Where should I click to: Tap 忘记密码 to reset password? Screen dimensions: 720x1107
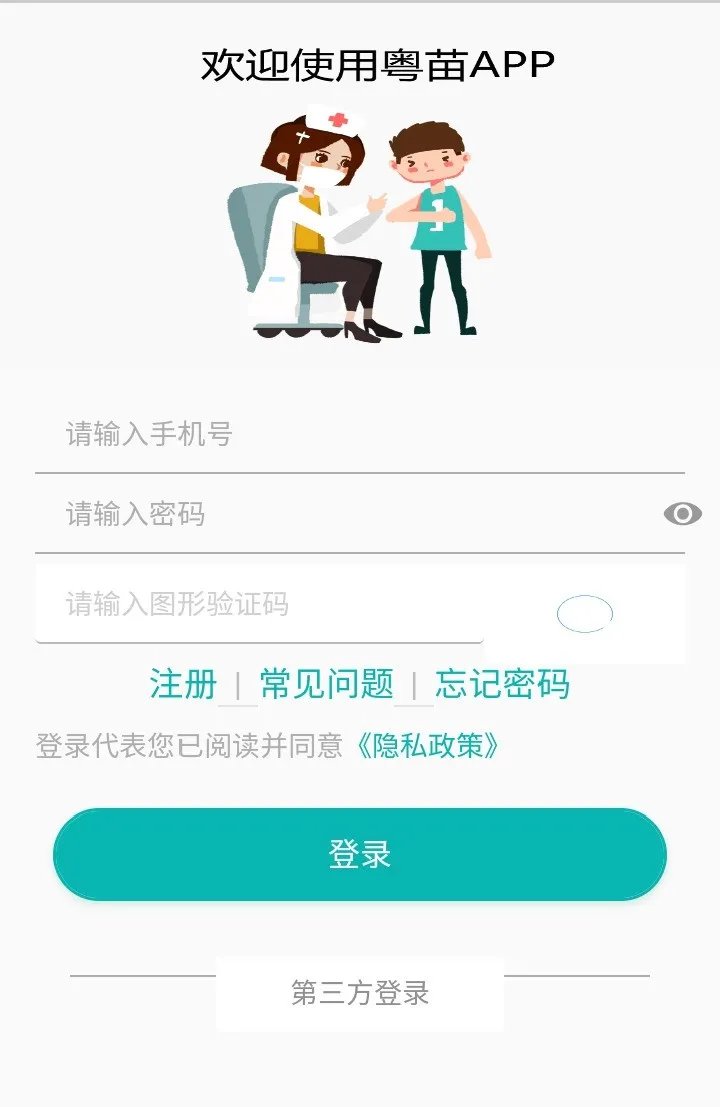pyautogui.click(x=502, y=685)
